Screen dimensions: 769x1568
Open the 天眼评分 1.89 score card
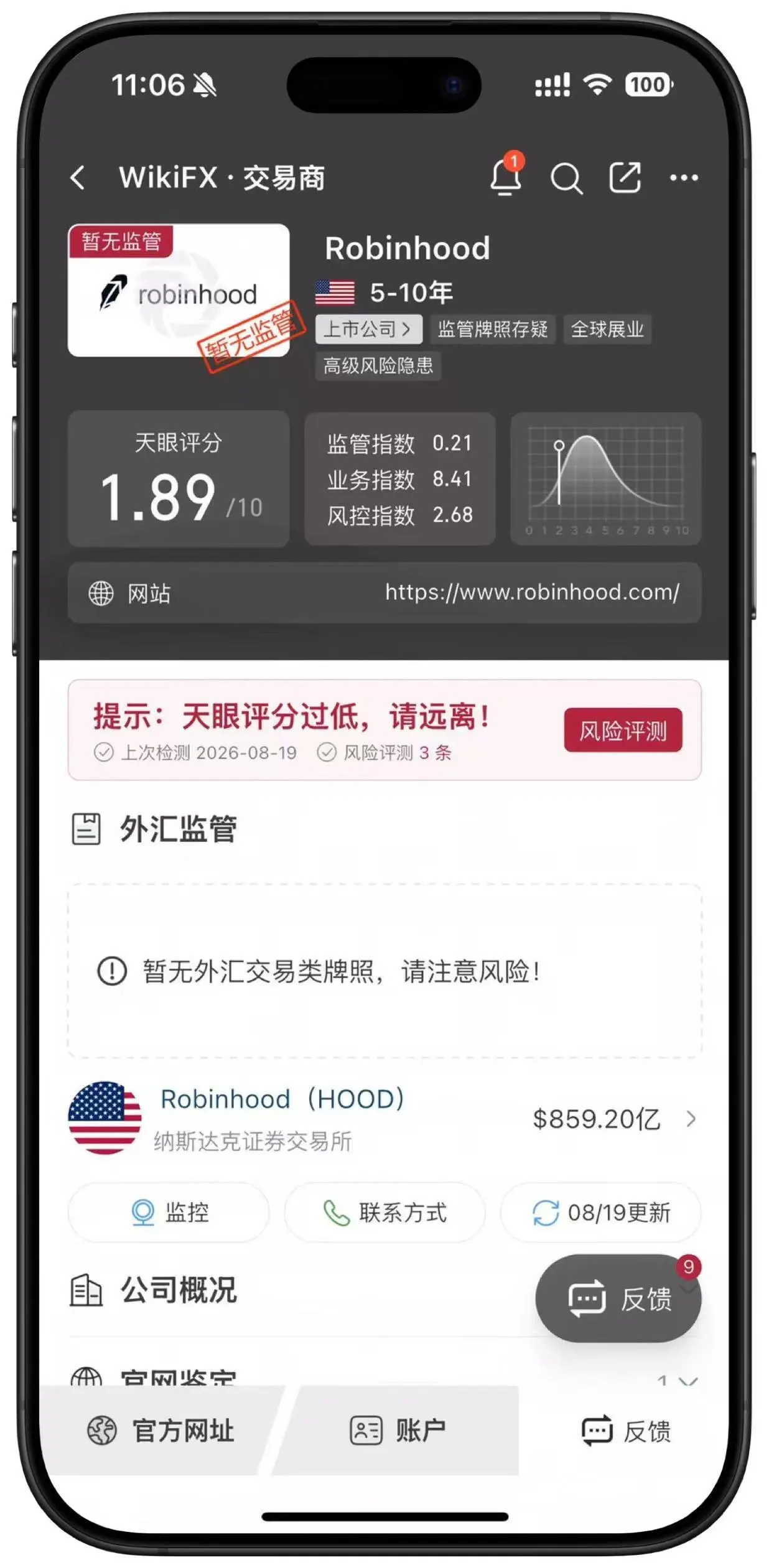179,478
